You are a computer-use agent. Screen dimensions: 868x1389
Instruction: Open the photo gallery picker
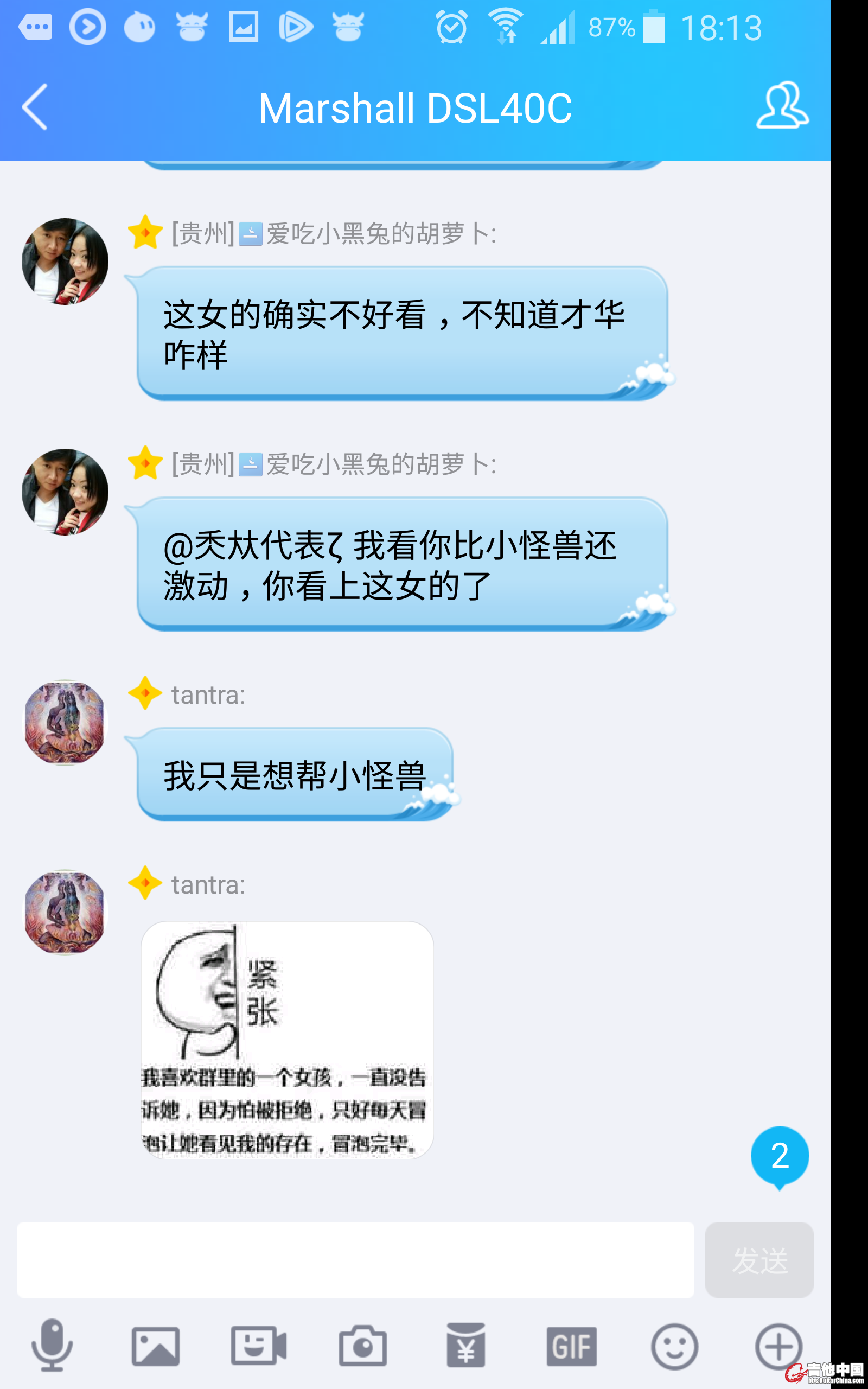point(155,1346)
